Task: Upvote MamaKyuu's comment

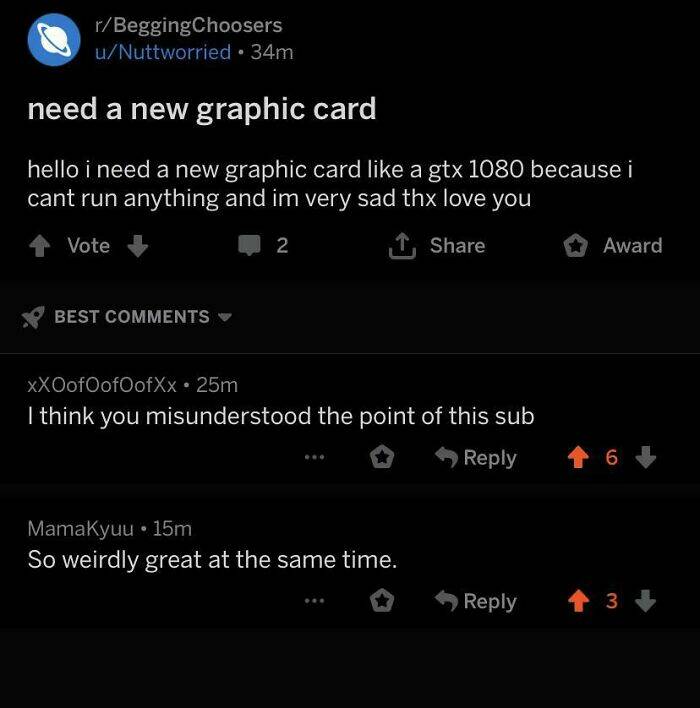Action: 577,601
